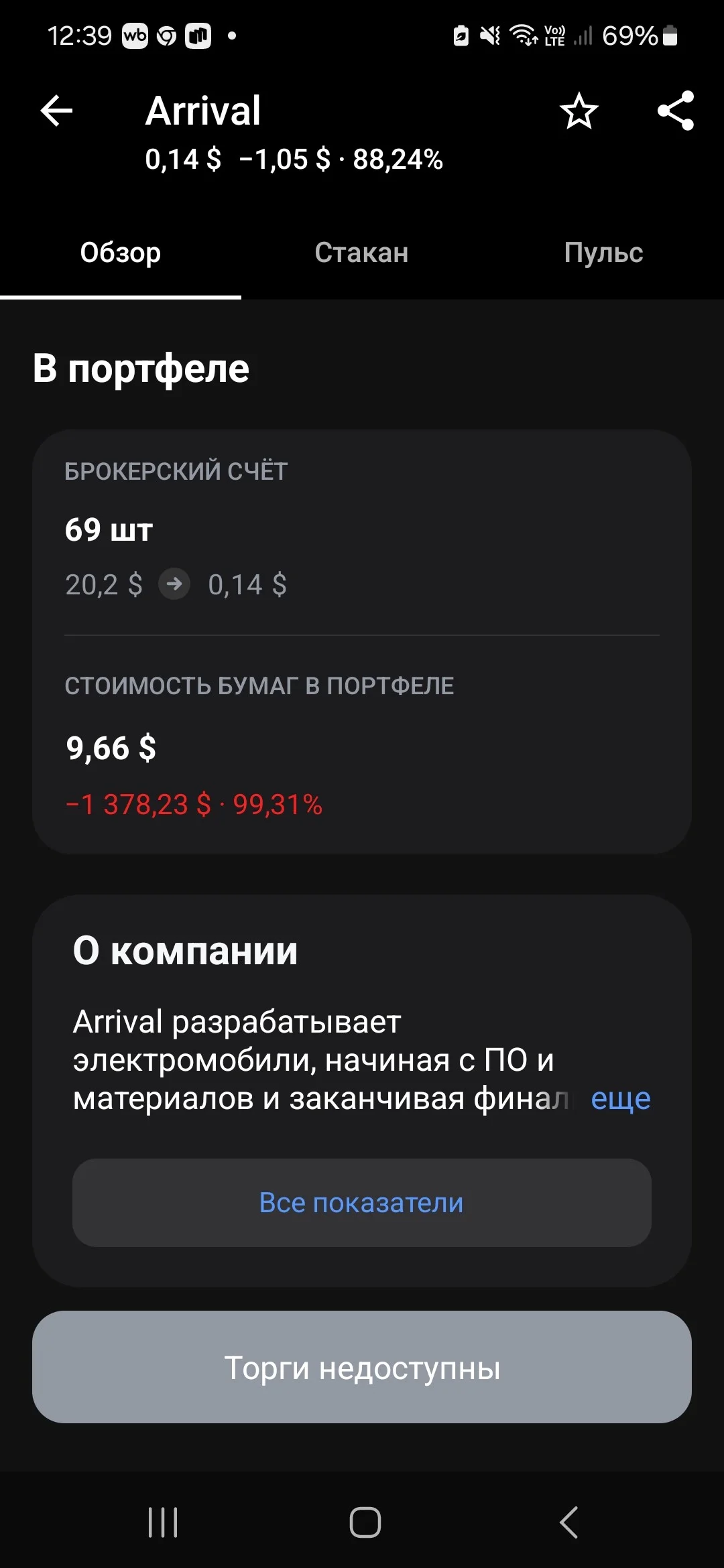This screenshot has width=724, height=1568.
Task: Open Все показатели
Action: 362,1203
